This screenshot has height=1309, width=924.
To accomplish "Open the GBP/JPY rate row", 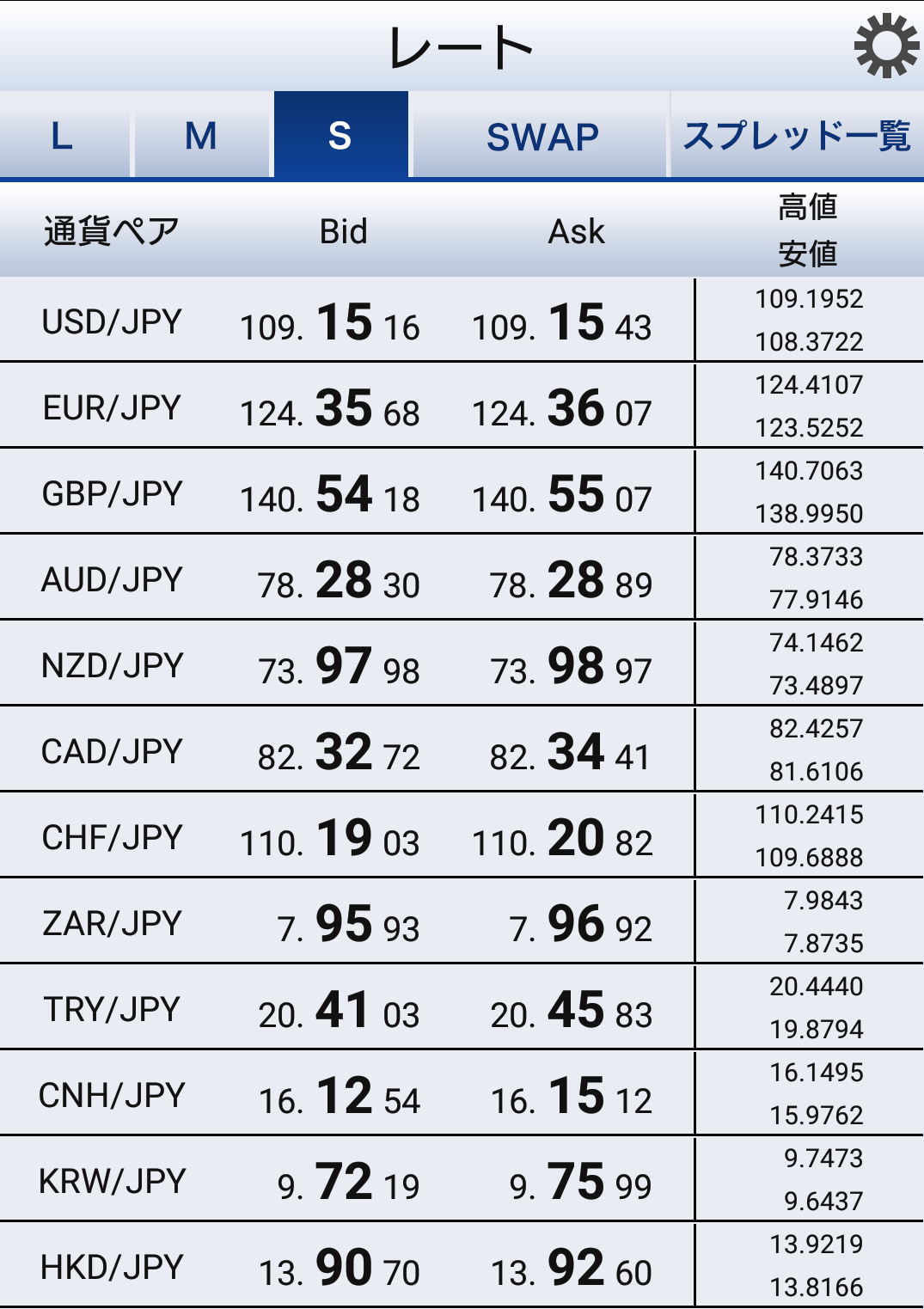I will (x=112, y=493).
